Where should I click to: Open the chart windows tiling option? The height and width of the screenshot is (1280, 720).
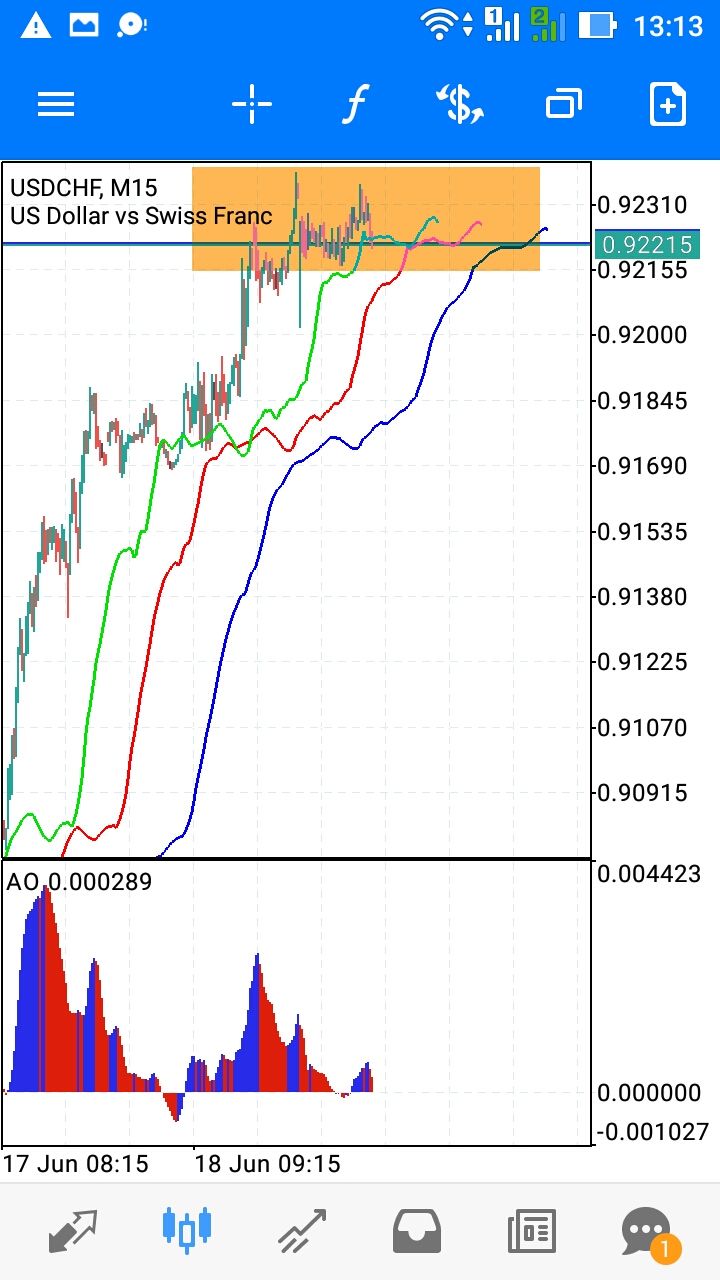[563, 104]
